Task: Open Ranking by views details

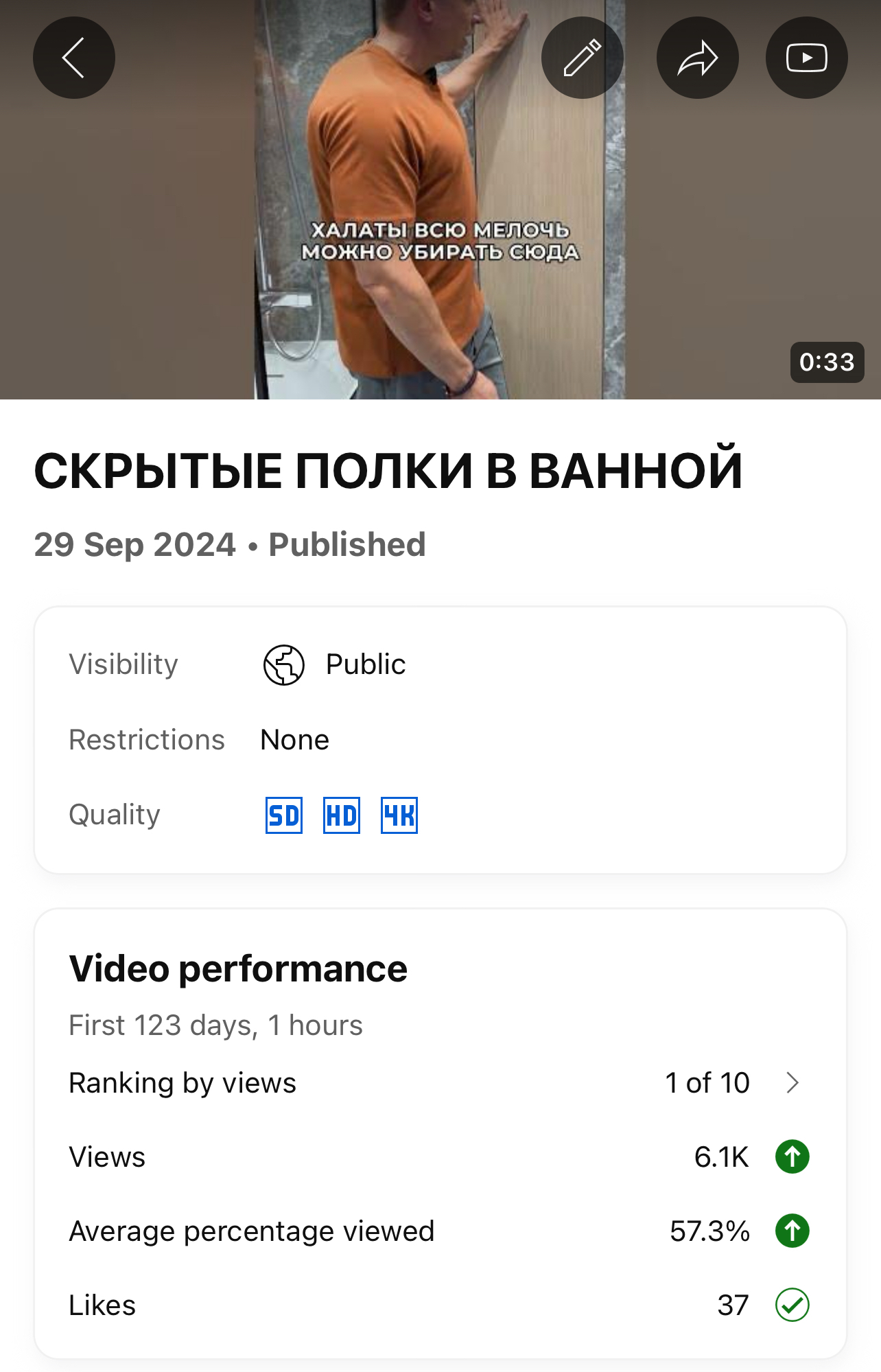Action: 792,1082
